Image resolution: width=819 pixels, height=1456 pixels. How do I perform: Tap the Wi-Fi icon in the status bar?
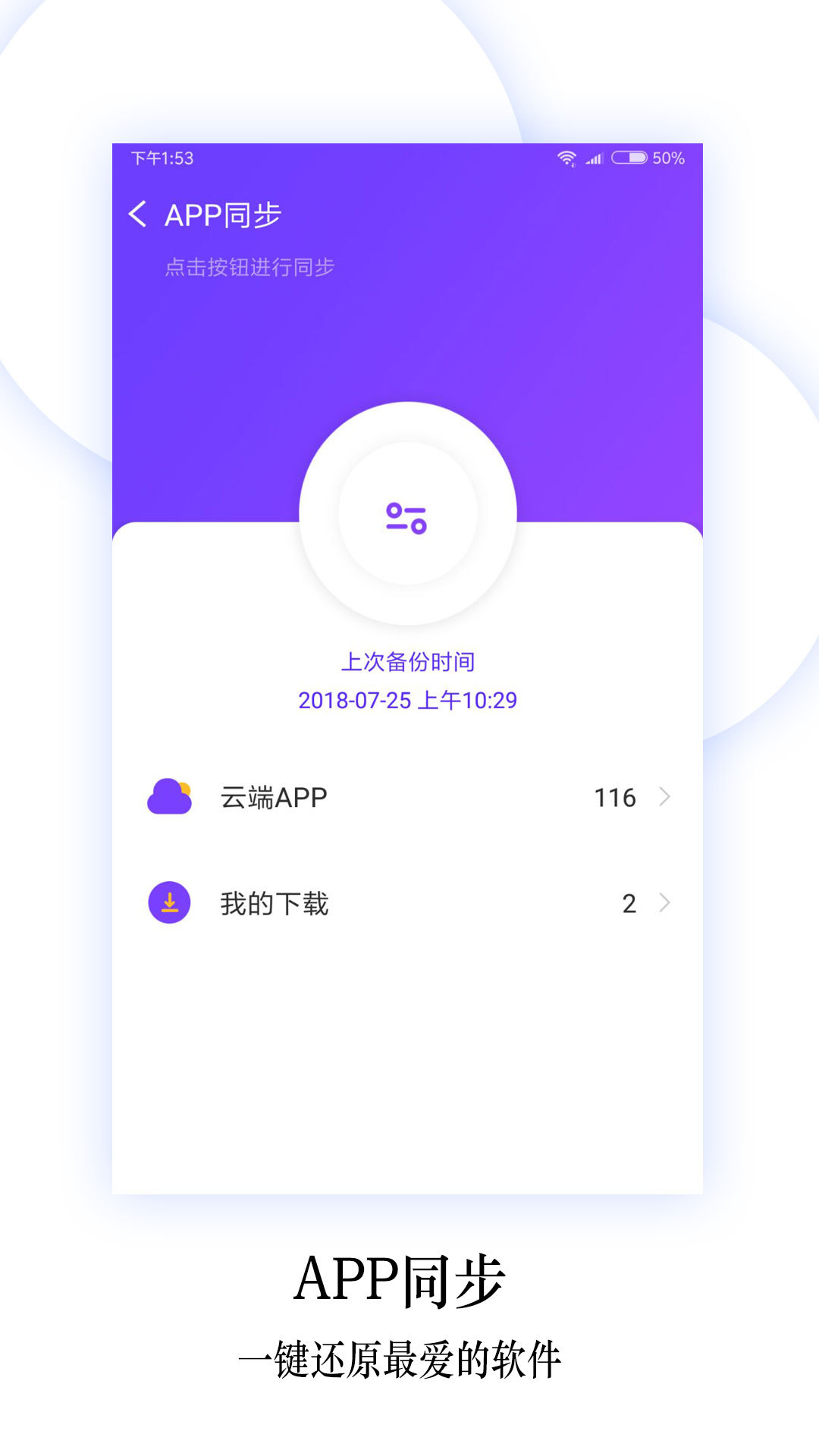[x=566, y=158]
